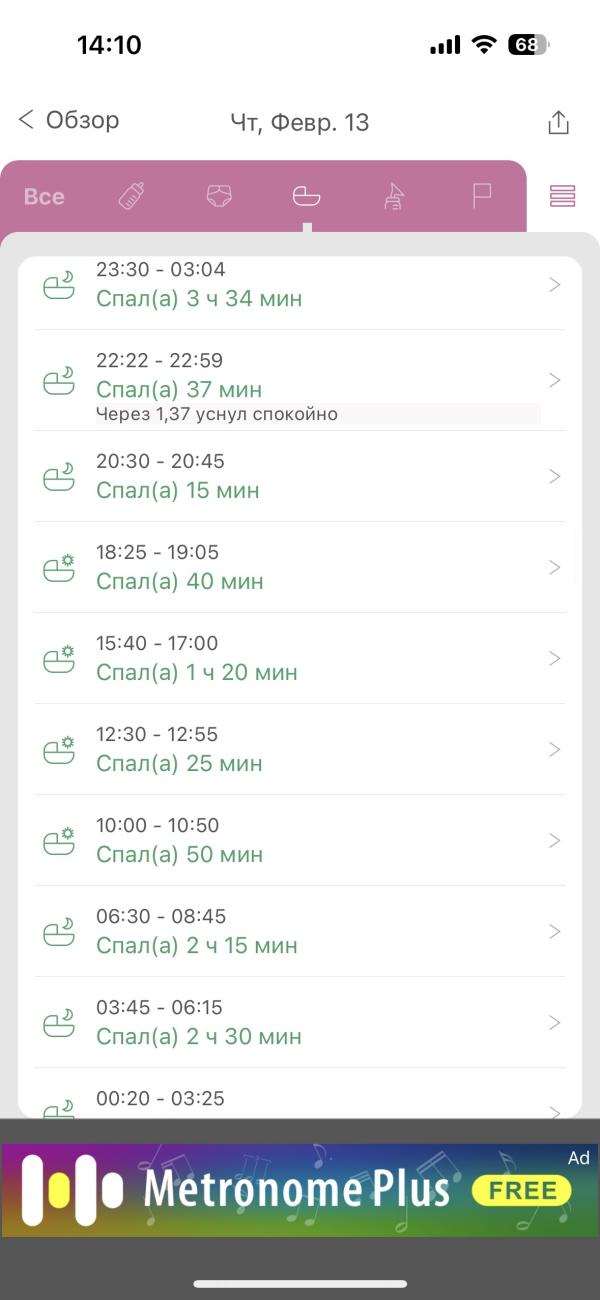The width and height of the screenshot is (600, 1300).
Task: Select the sleep filter tab
Action: point(306,196)
